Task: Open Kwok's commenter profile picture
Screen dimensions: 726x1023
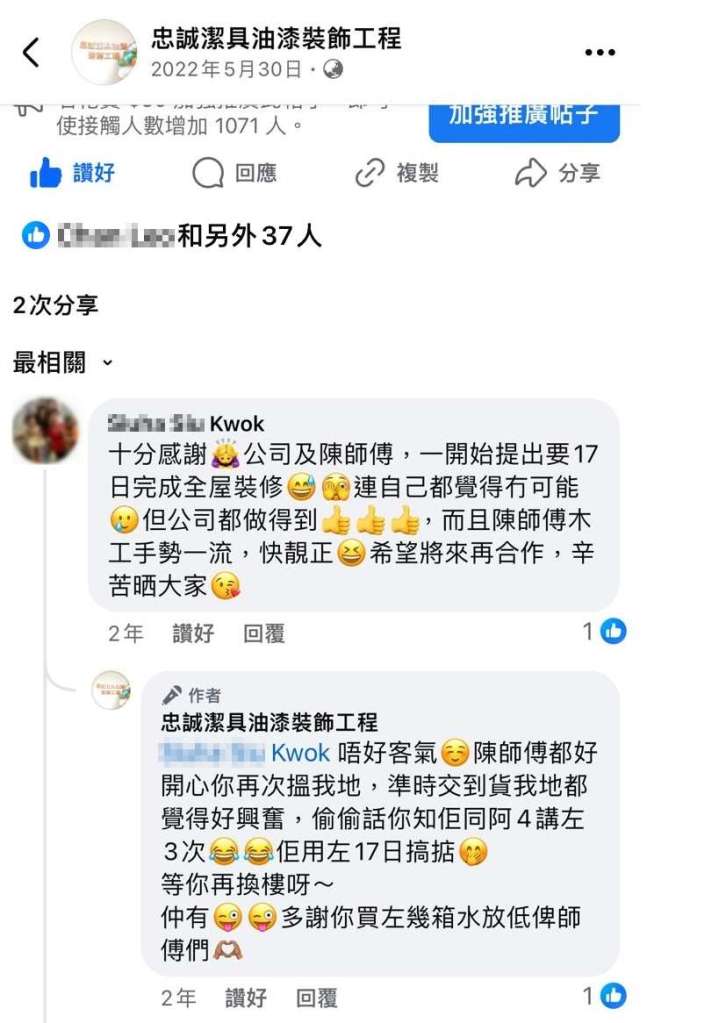Action: click(x=44, y=430)
